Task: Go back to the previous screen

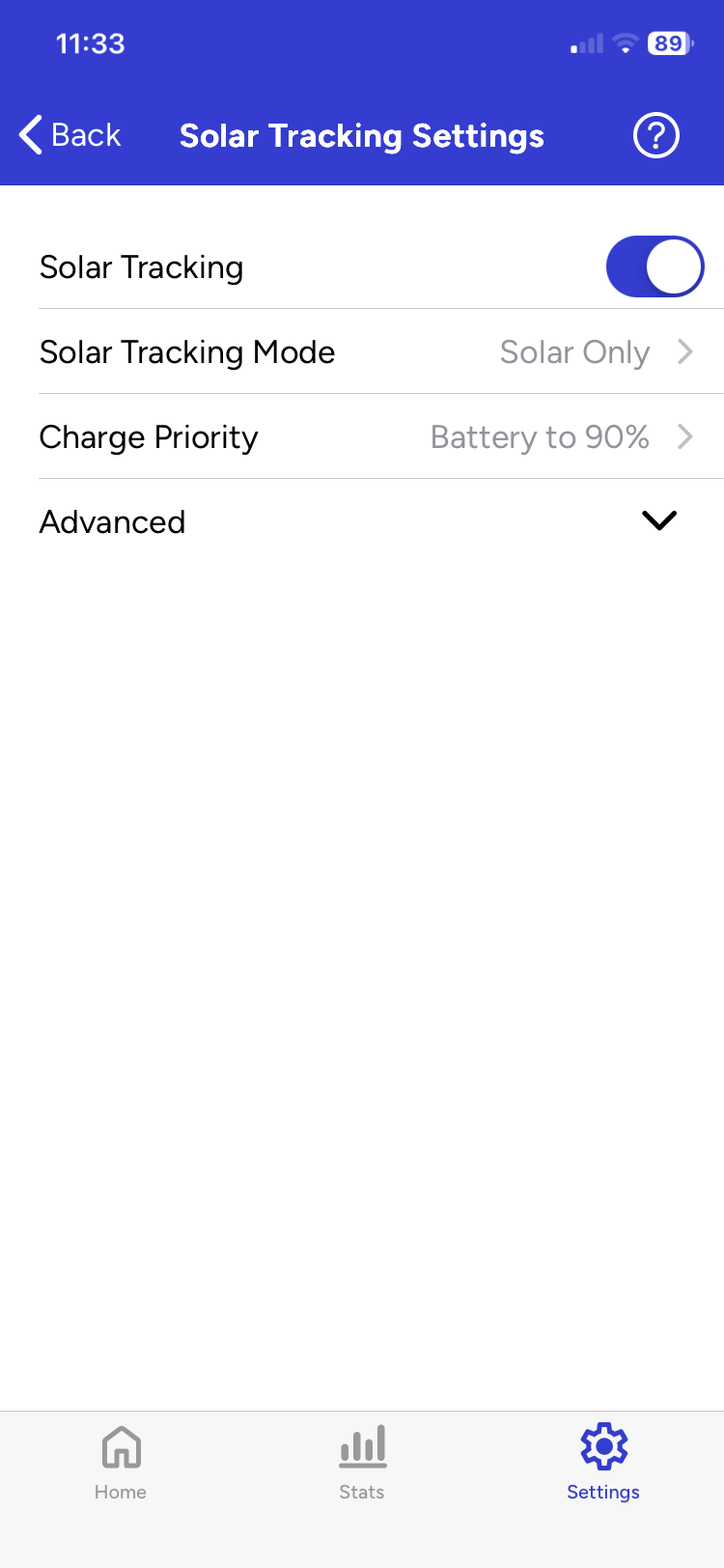Action: [x=70, y=135]
